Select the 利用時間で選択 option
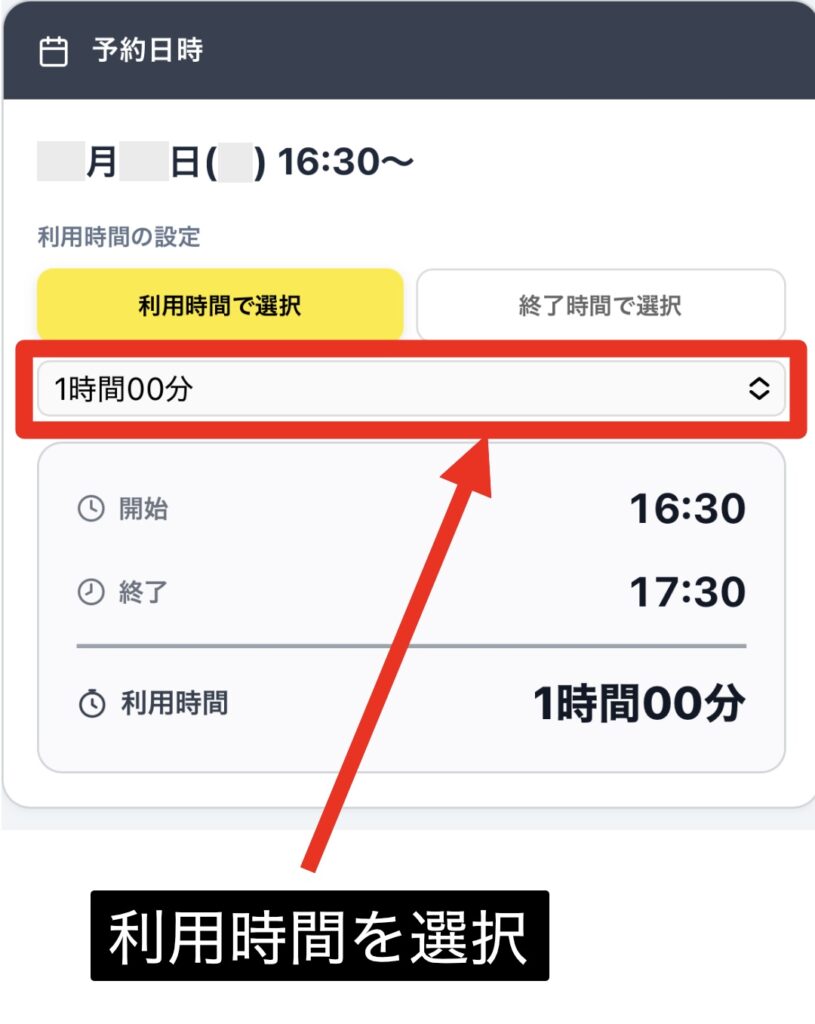The image size is (815, 1024). click(220, 305)
